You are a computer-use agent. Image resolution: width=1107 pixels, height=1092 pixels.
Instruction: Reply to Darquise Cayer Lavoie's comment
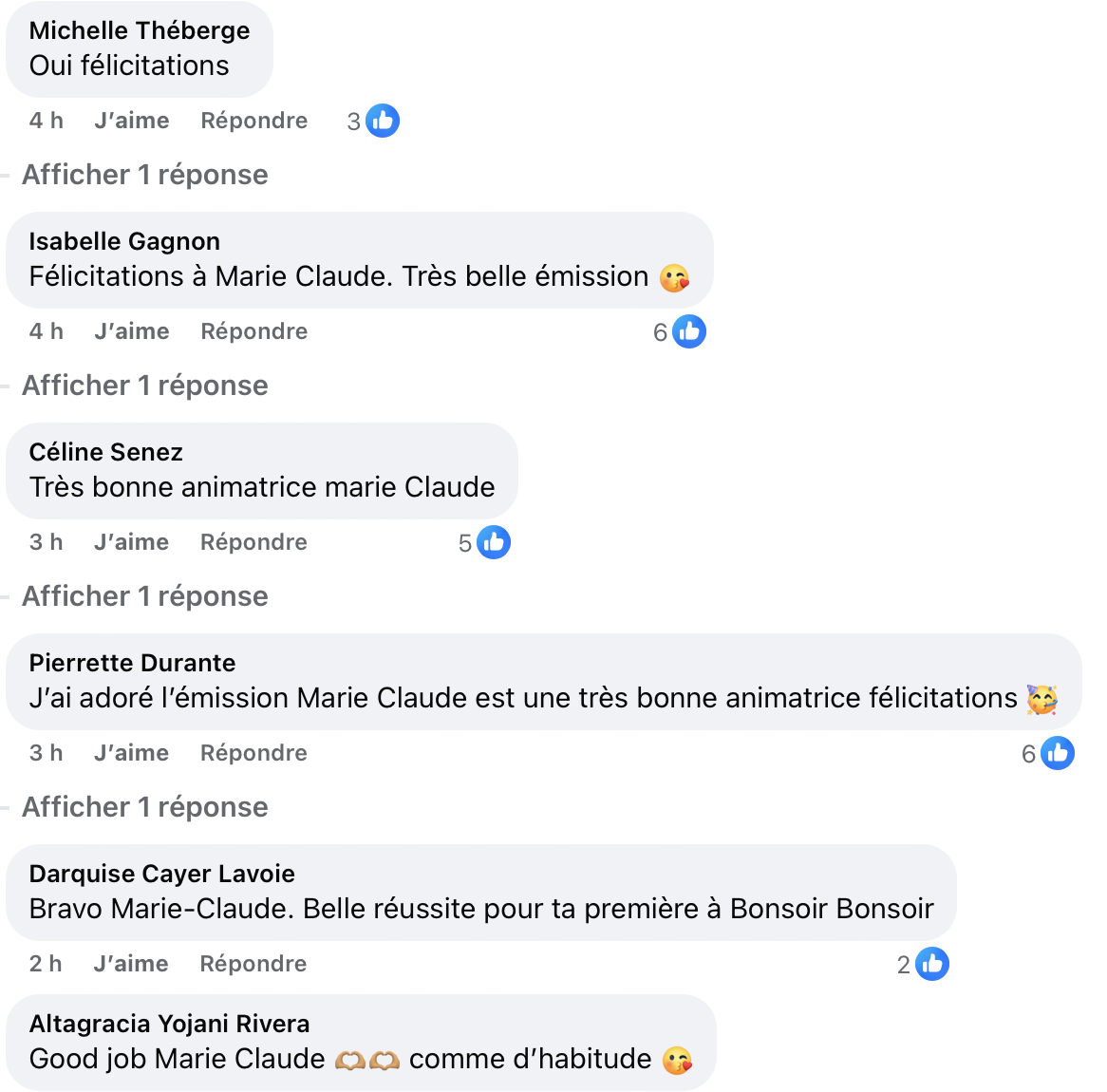pyautogui.click(x=253, y=964)
